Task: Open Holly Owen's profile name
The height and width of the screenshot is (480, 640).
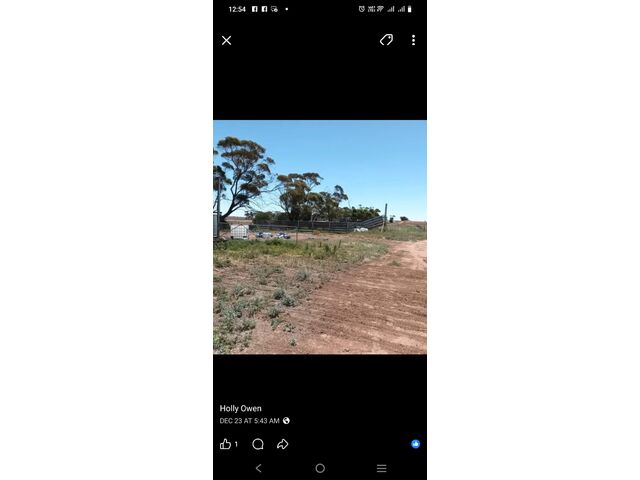Action: point(241,408)
